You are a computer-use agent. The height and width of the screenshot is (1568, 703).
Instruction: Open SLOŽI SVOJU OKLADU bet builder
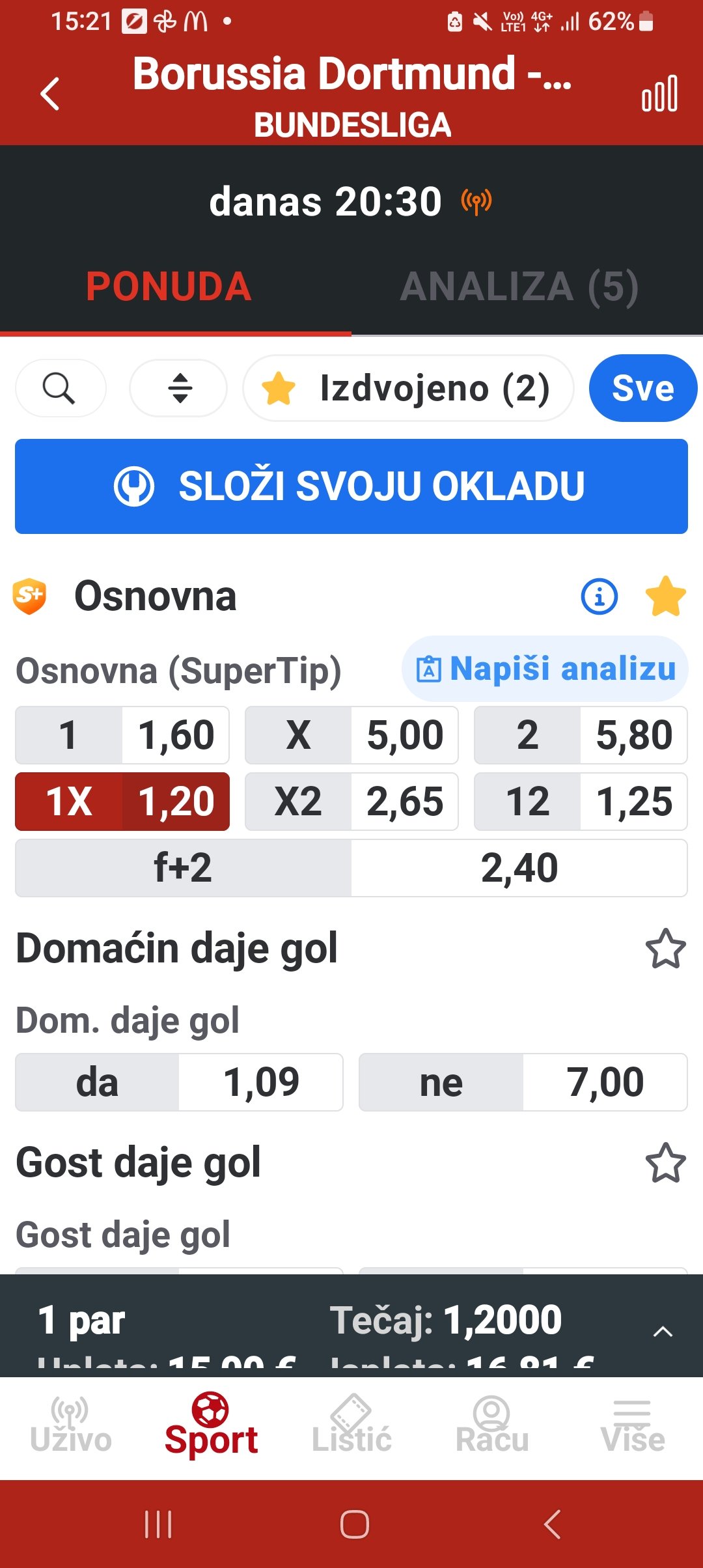click(x=351, y=486)
